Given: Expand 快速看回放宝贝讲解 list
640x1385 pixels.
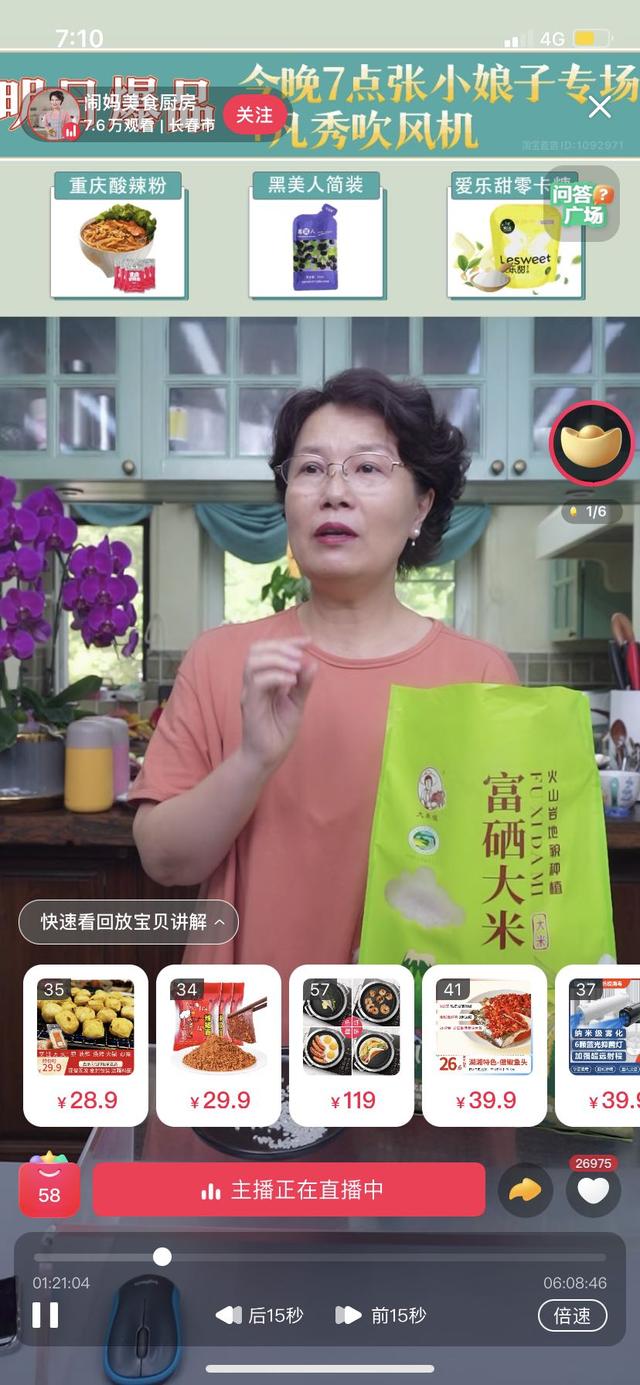Looking at the screenshot, I should [x=128, y=921].
